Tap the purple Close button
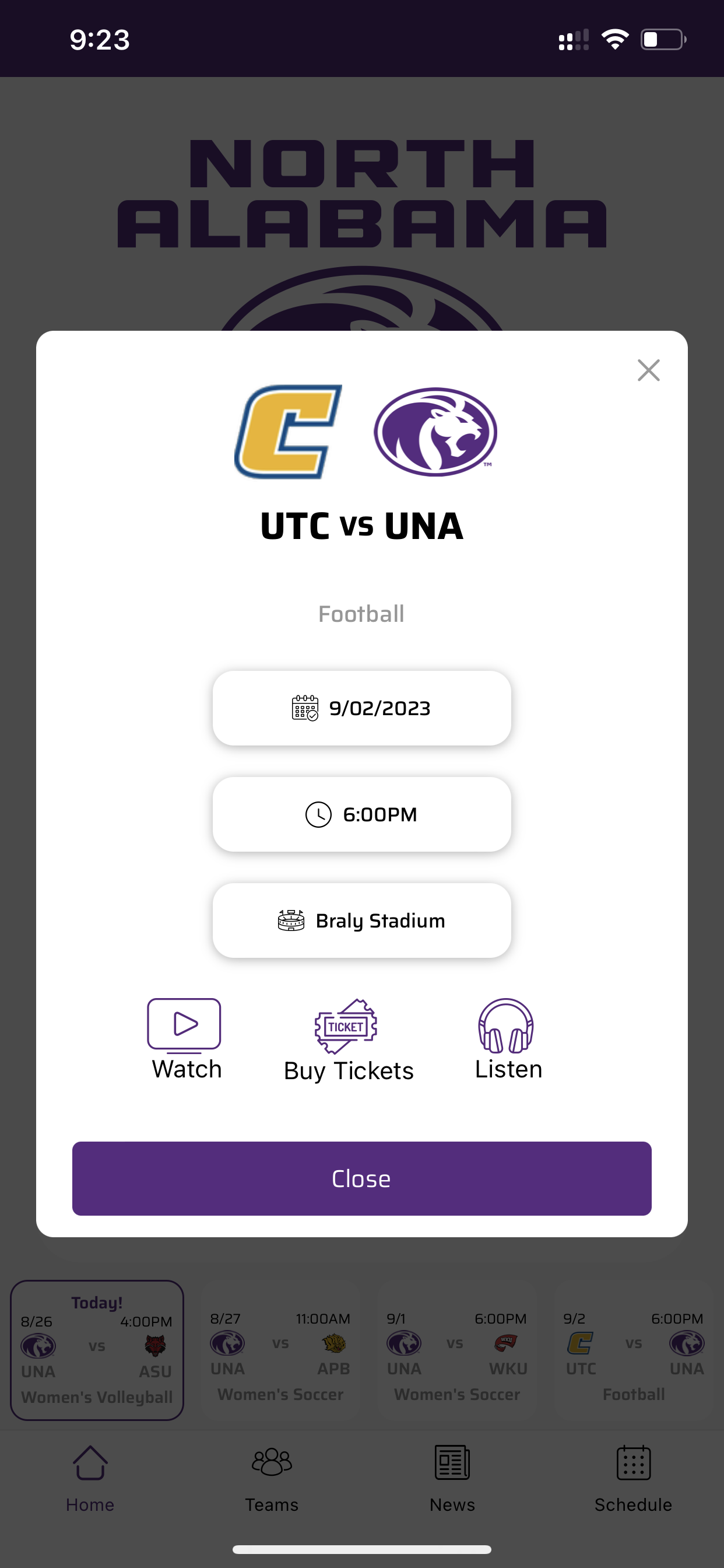724x1568 pixels. click(x=362, y=1178)
